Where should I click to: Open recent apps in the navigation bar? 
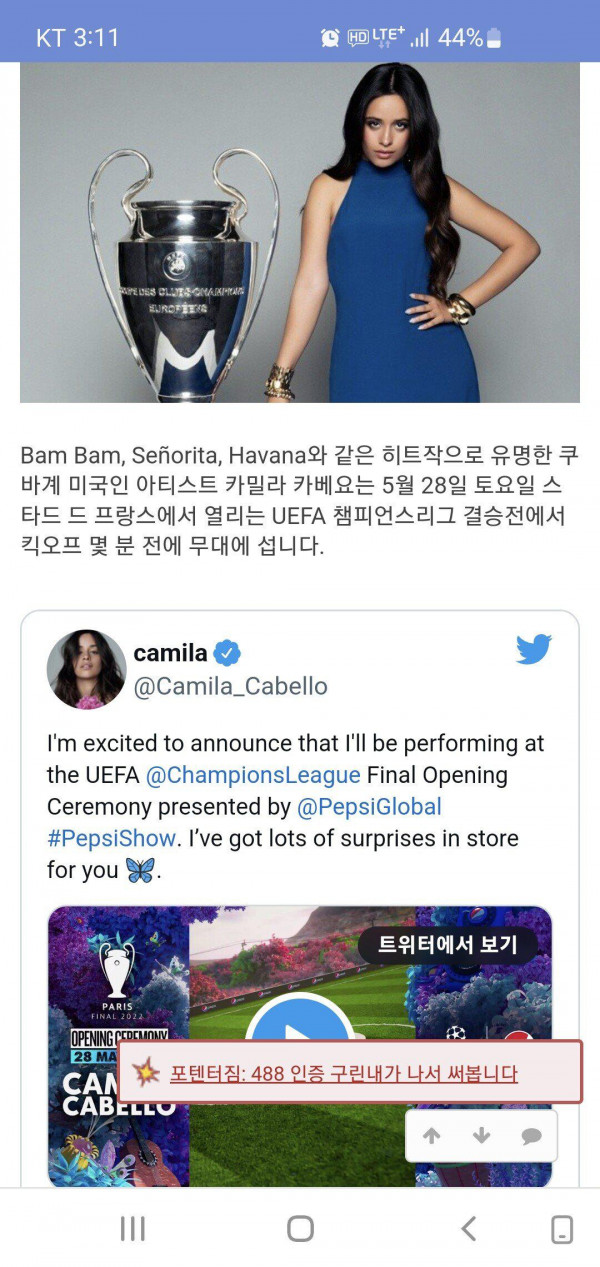(133, 1228)
